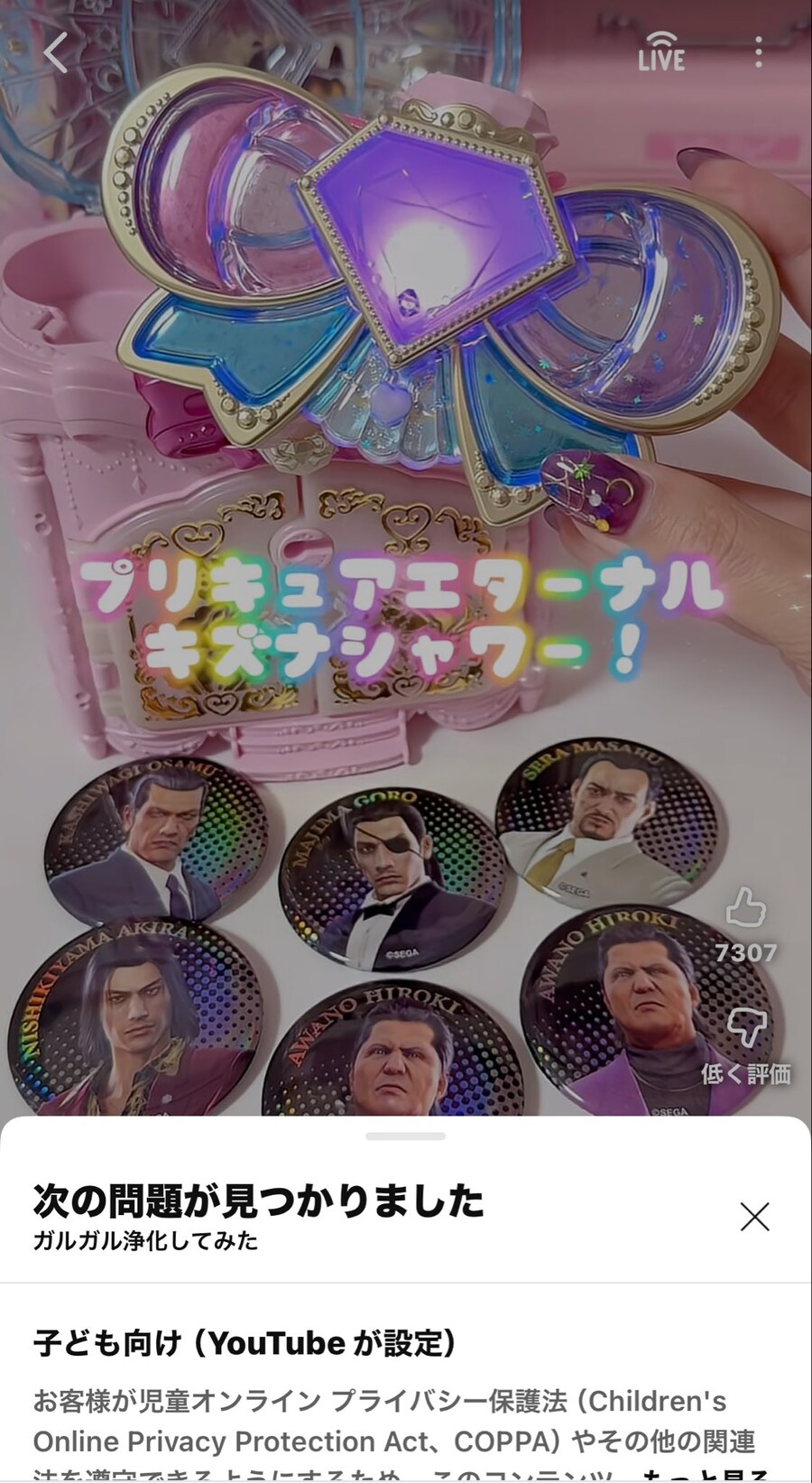Like this Short with thumbs up

(x=746, y=908)
